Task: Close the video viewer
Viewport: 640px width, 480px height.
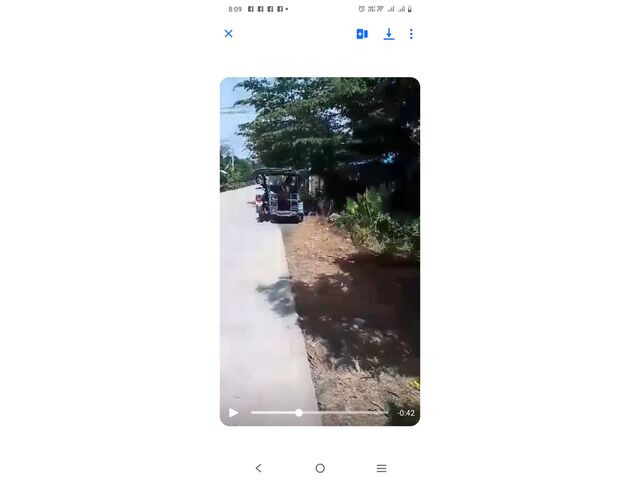Action: (x=228, y=34)
